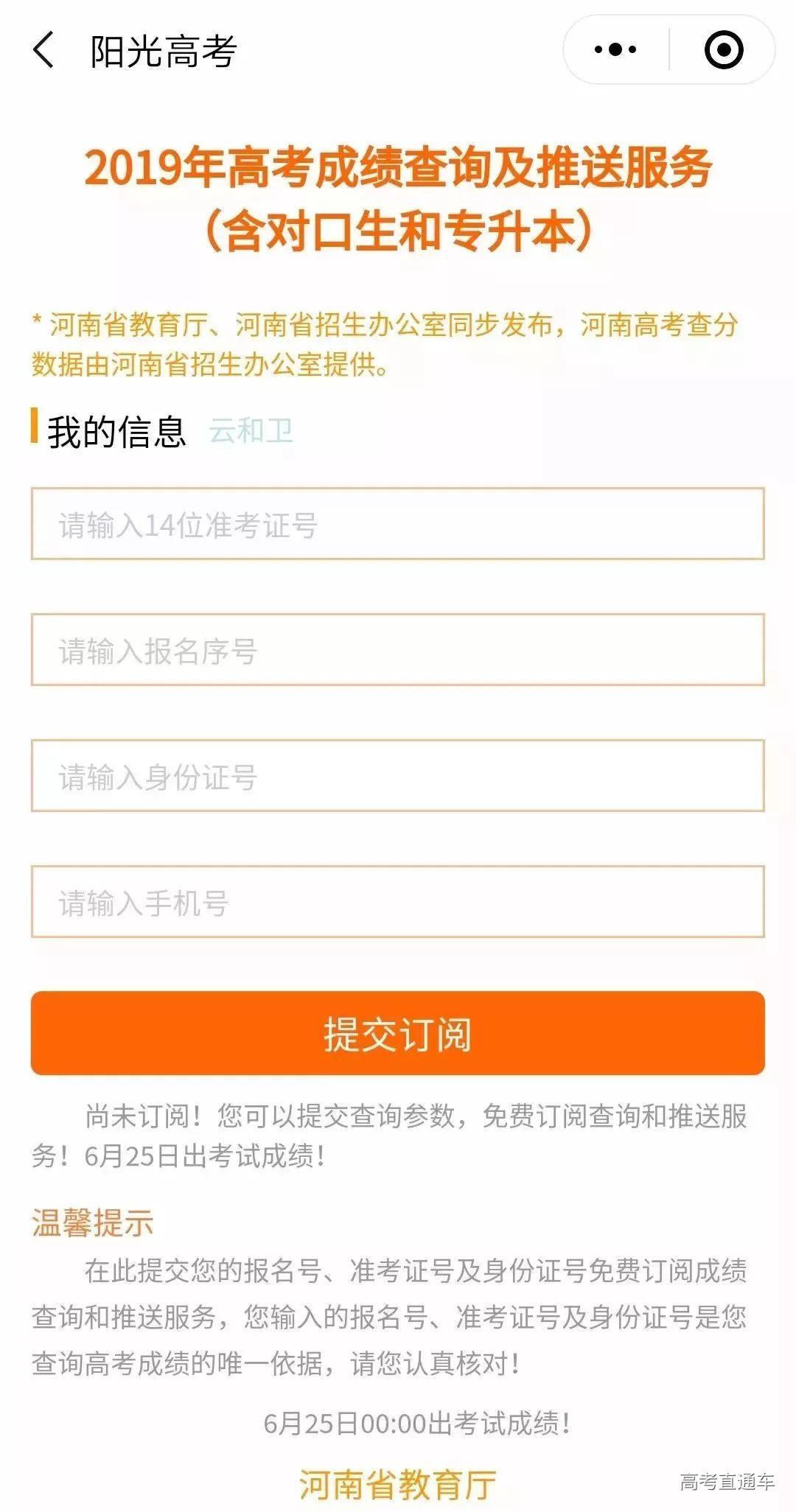The height and width of the screenshot is (1512, 796).
Task: Select the 身份证号 input field
Action: (x=397, y=776)
